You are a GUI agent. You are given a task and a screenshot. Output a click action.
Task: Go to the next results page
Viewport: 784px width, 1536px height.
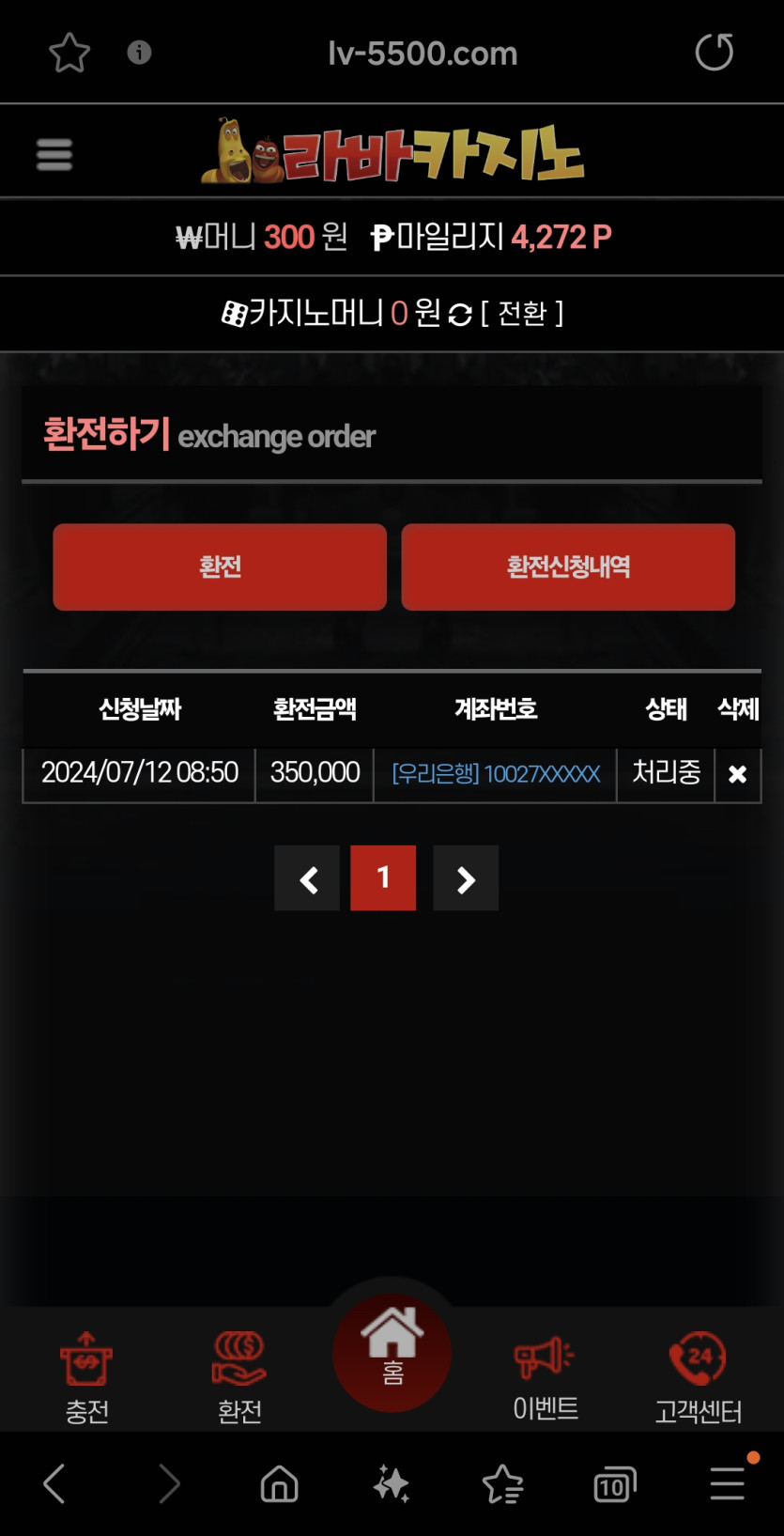(466, 878)
